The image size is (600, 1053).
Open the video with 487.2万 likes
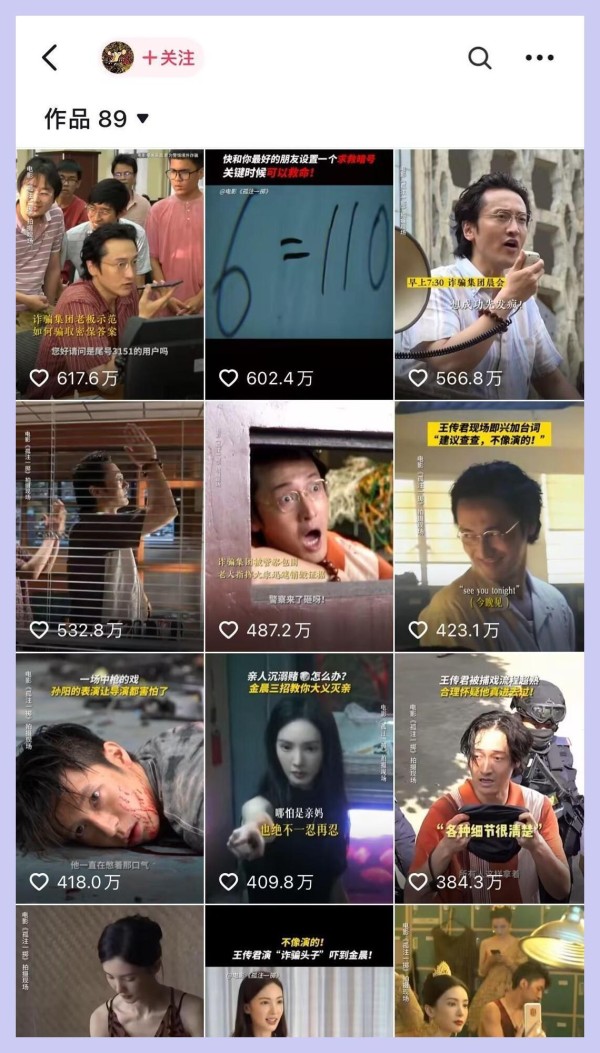coord(299,525)
